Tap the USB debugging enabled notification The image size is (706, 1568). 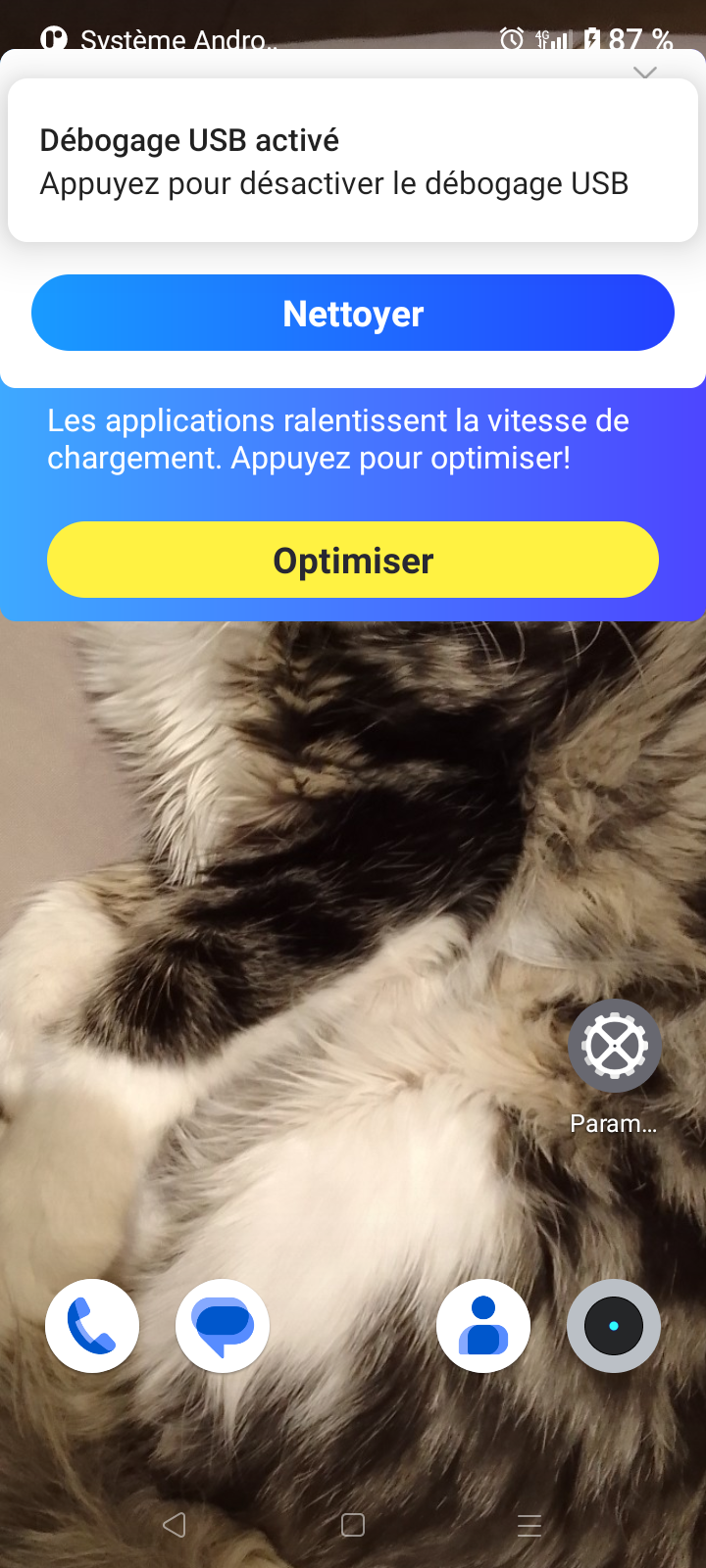pyautogui.click(x=353, y=161)
